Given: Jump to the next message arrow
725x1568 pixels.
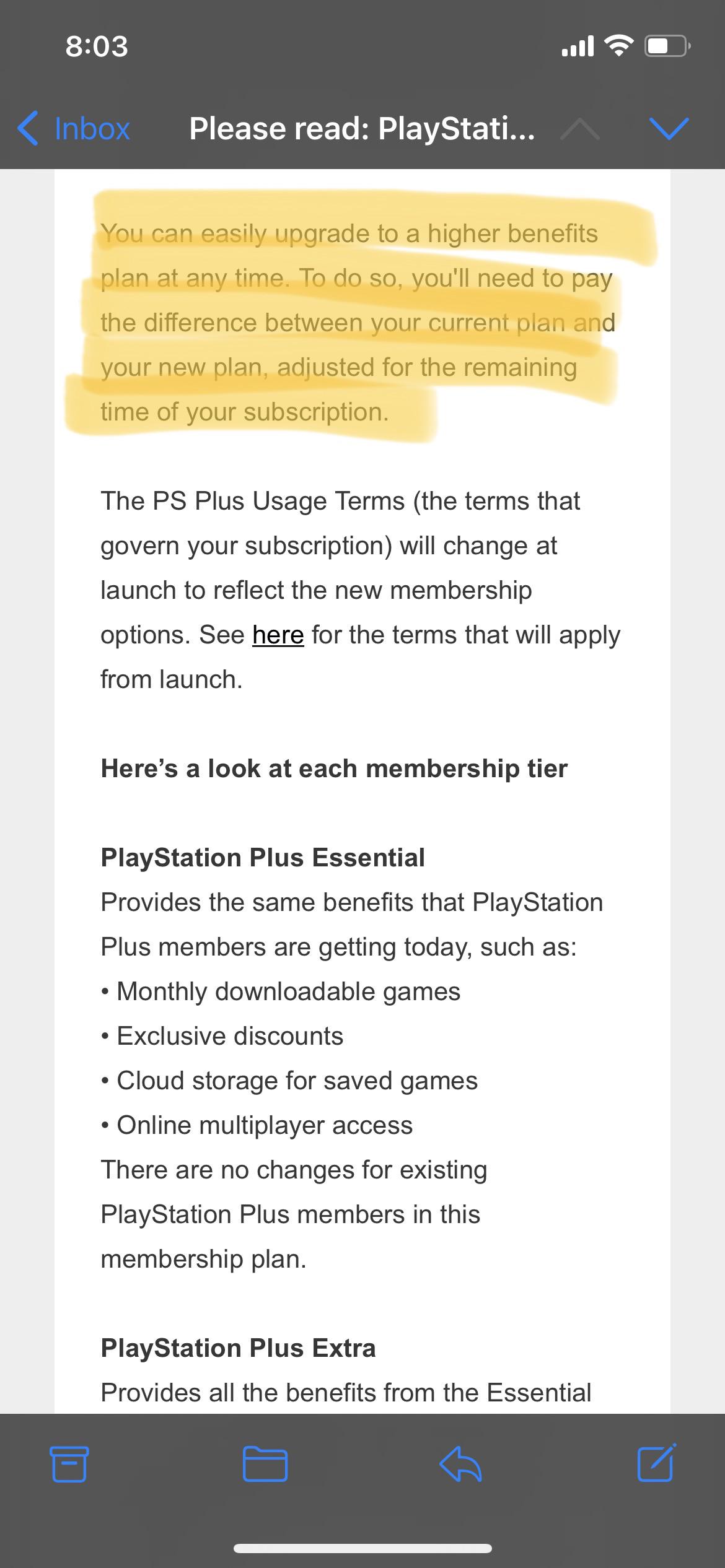Looking at the screenshot, I should click(x=669, y=129).
